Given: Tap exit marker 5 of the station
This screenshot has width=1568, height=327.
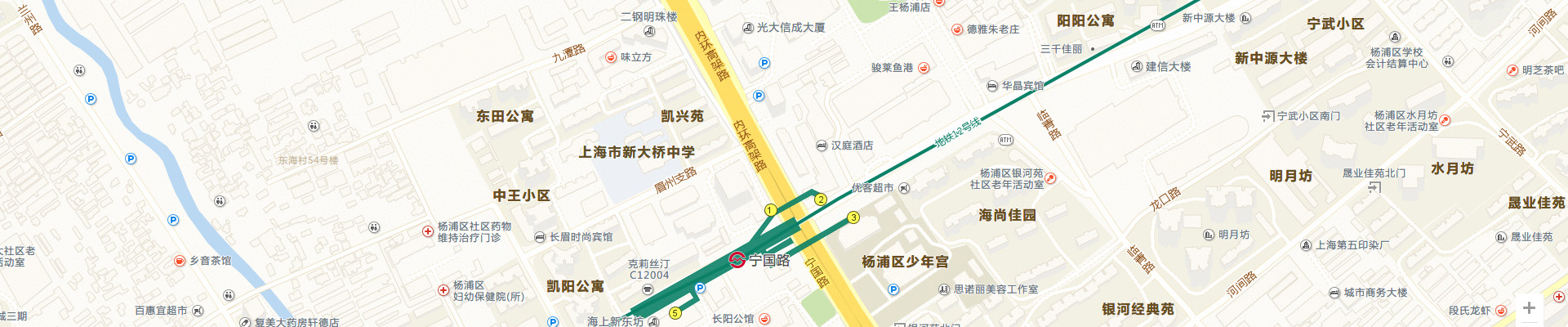Looking at the screenshot, I should coord(675,313).
